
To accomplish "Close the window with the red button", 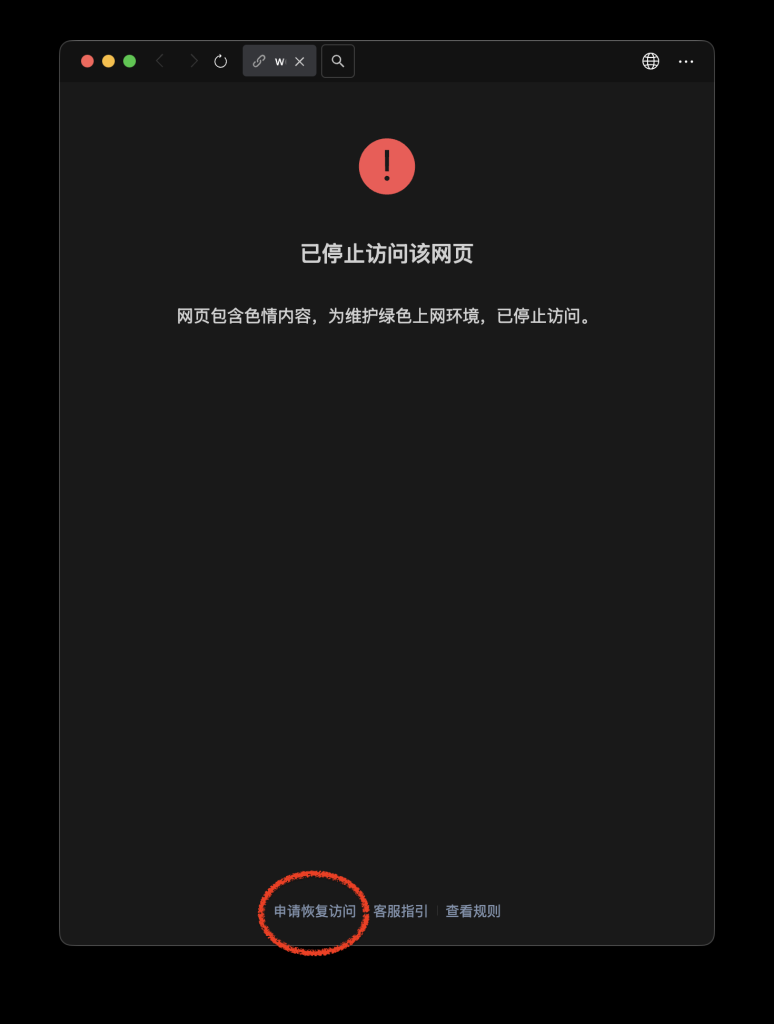I will pos(88,61).
